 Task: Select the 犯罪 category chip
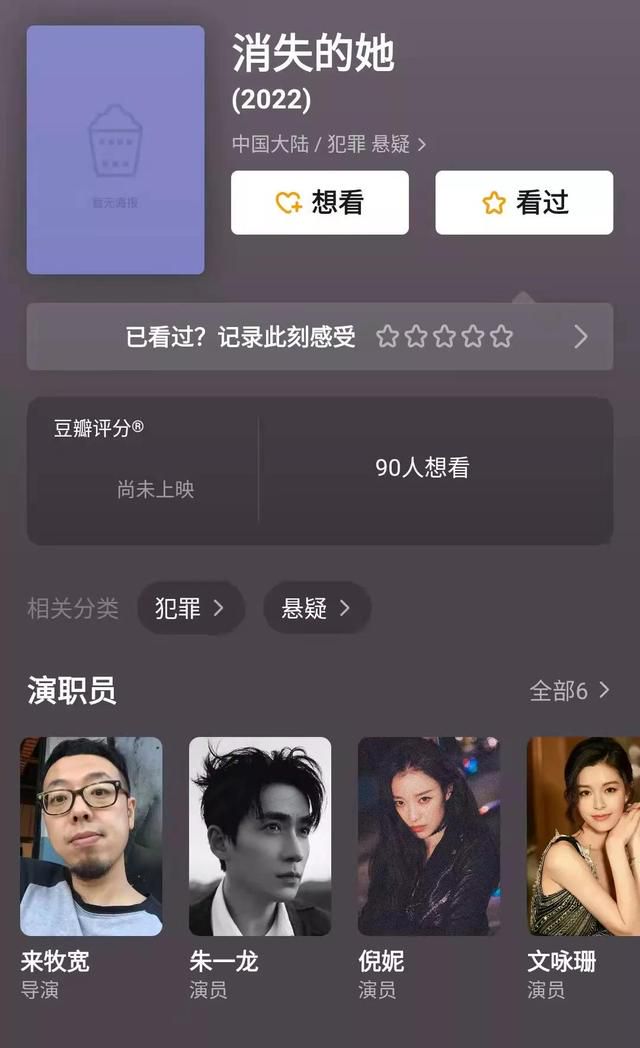pos(190,608)
